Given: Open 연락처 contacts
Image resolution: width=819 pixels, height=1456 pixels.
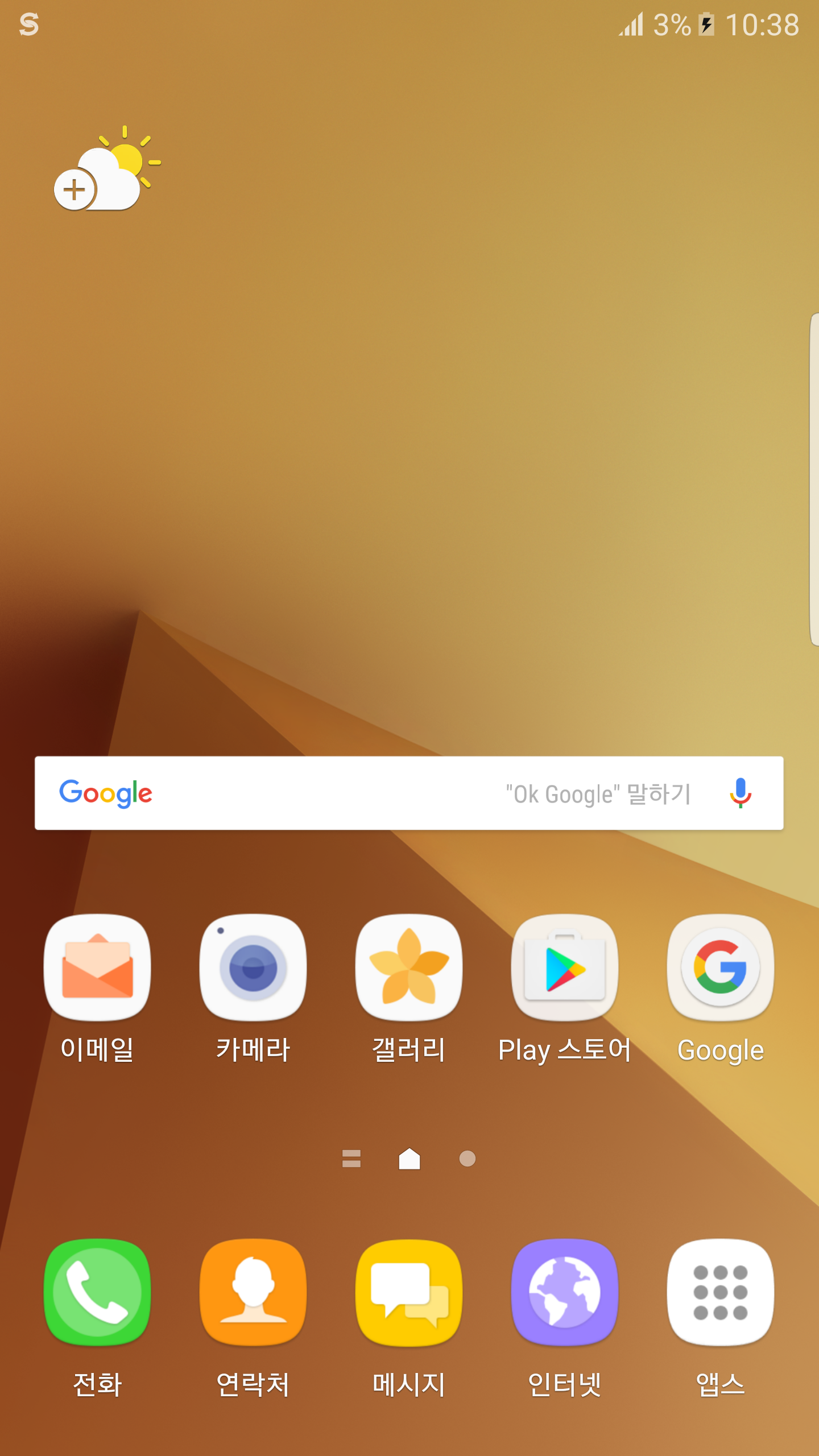Looking at the screenshot, I should (x=253, y=1292).
